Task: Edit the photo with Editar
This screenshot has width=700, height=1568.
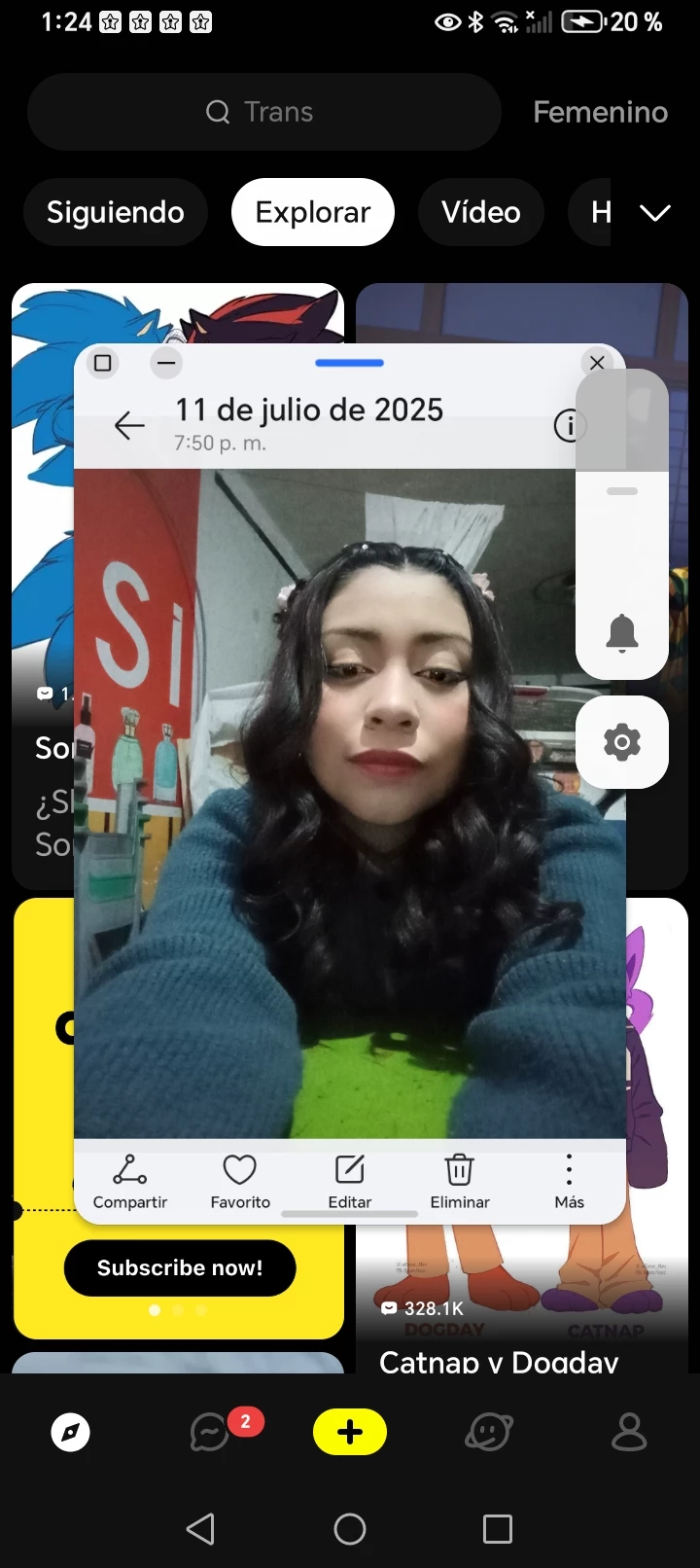Action: click(350, 1181)
